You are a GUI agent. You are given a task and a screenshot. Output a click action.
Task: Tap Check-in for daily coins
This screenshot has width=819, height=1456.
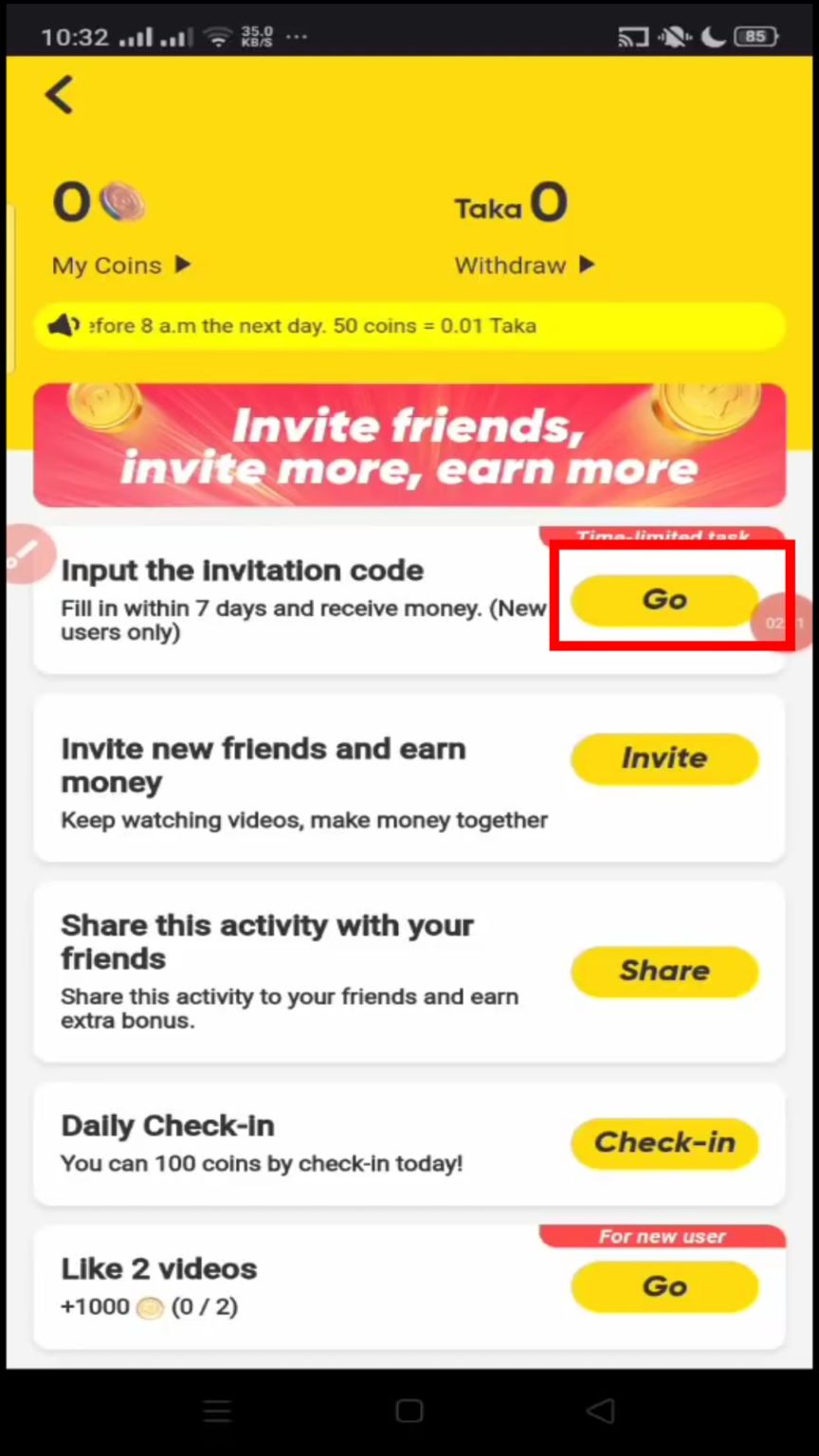pyautogui.click(x=664, y=1142)
